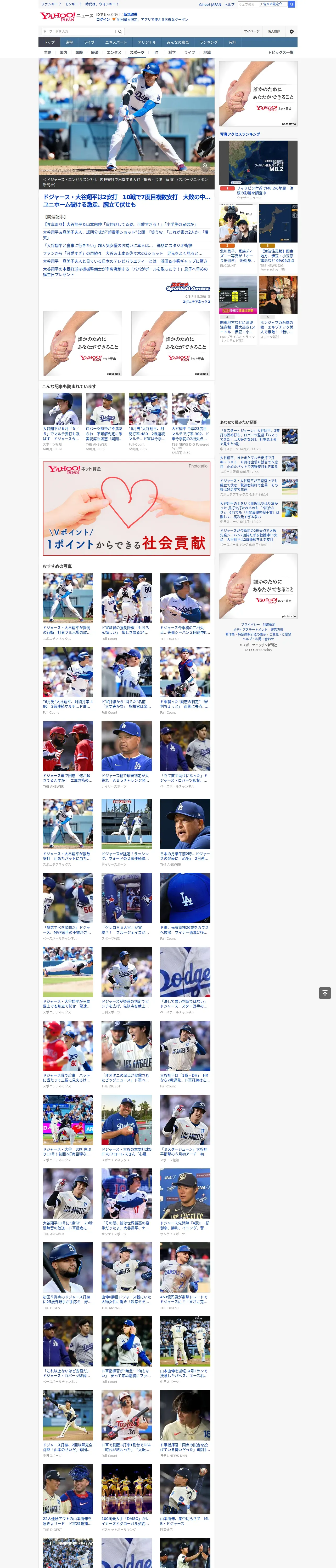Tap the scroll-to-top arrow button
336x1568 pixels.
pos(325,993)
